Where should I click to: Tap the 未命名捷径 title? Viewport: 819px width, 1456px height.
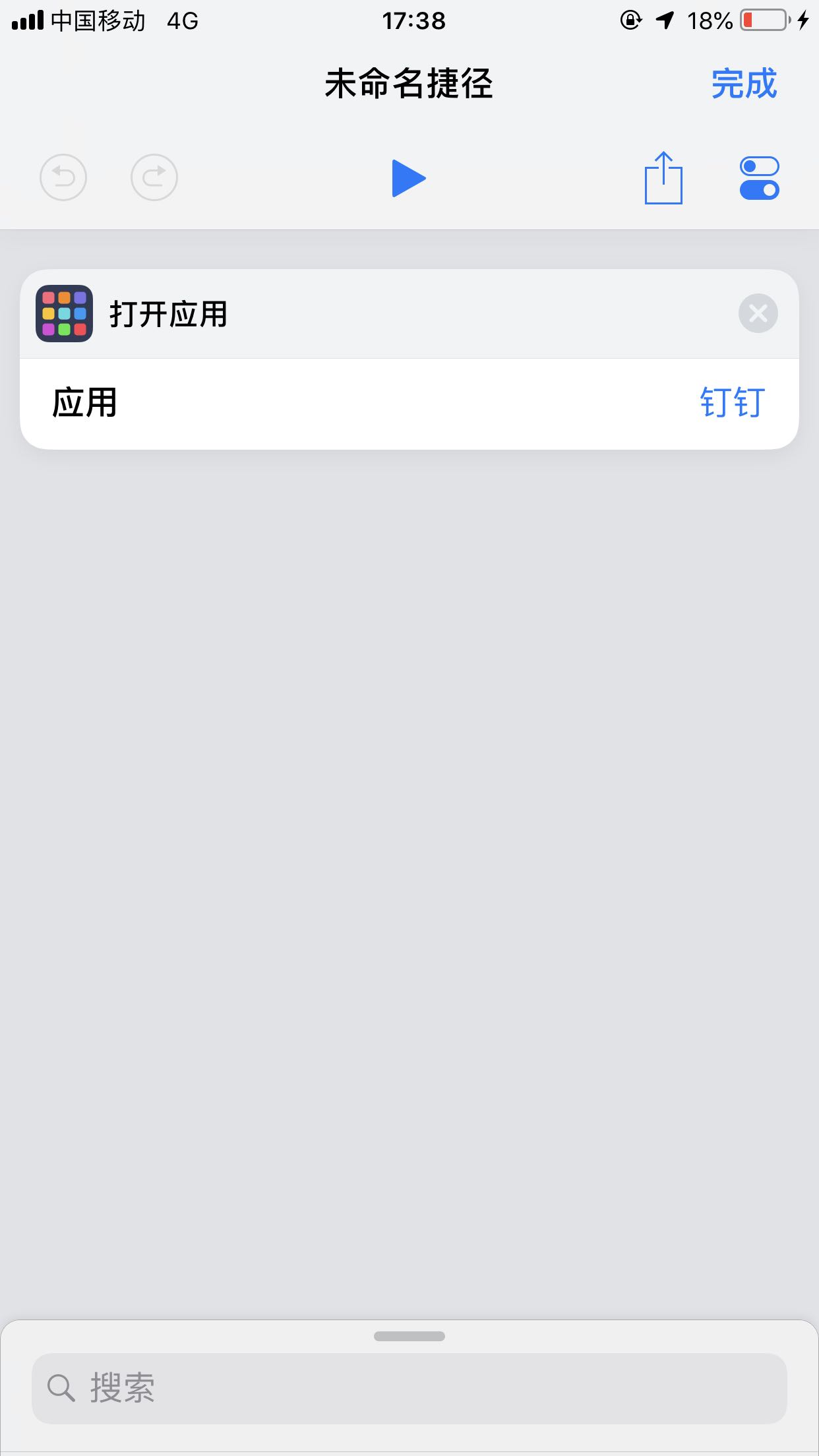tap(409, 84)
